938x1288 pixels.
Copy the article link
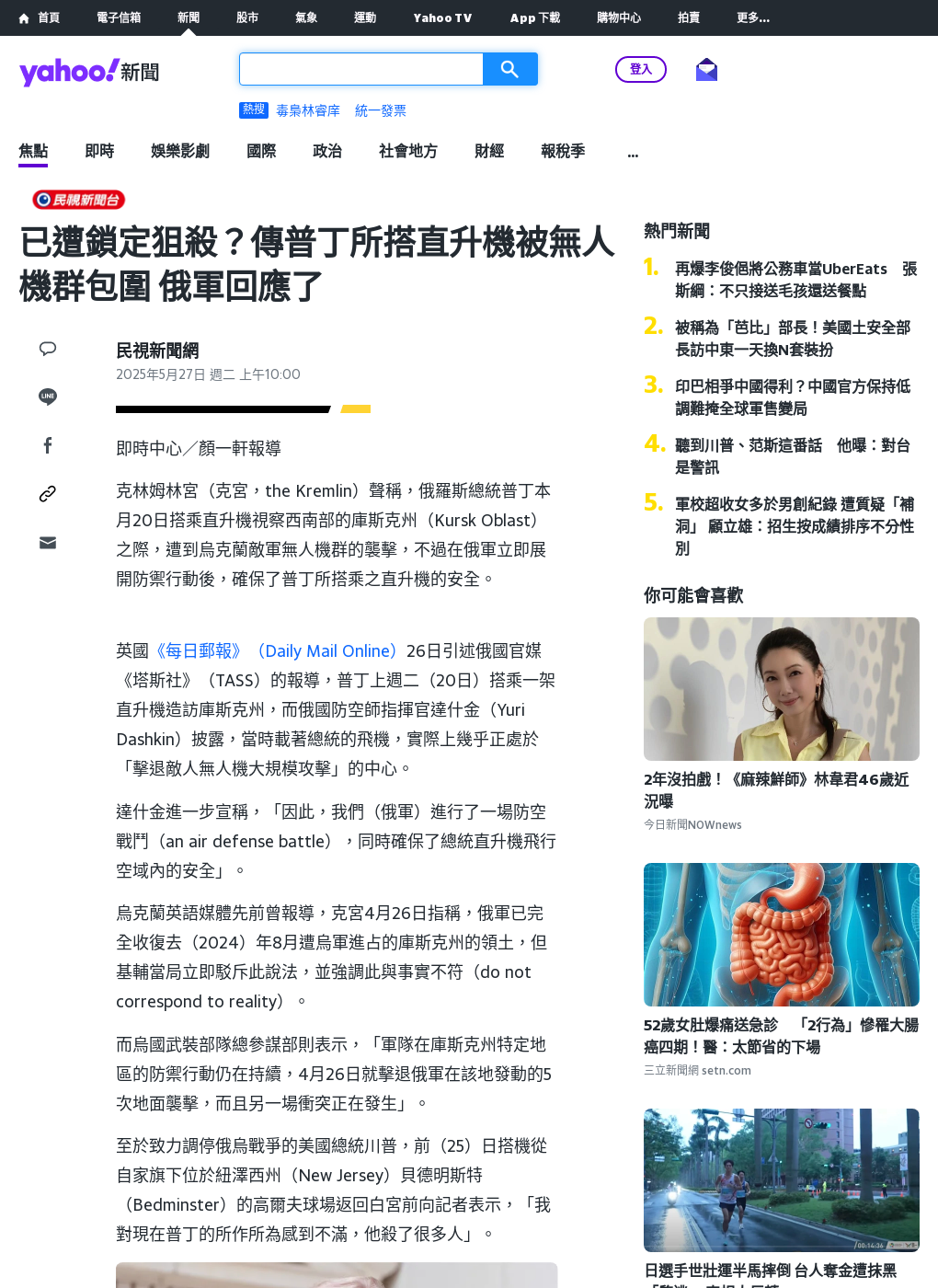click(48, 494)
